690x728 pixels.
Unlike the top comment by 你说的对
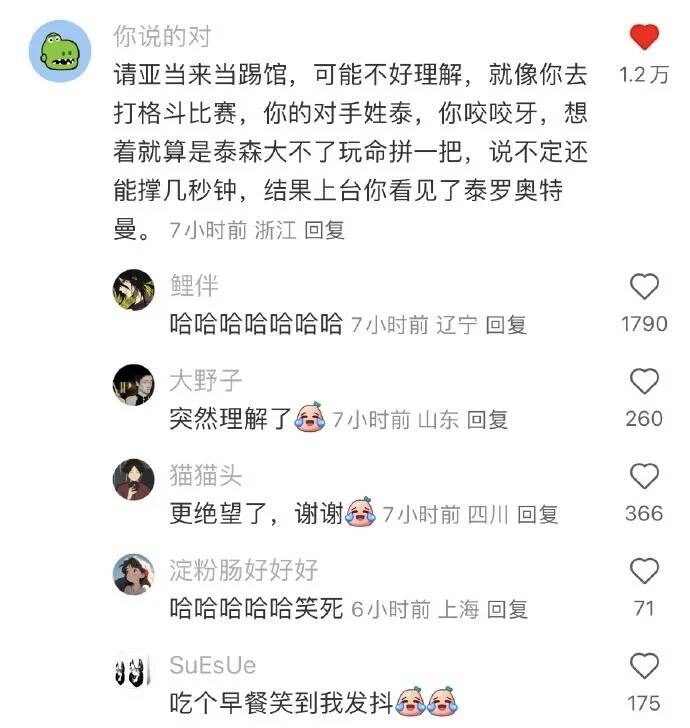tap(645, 38)
